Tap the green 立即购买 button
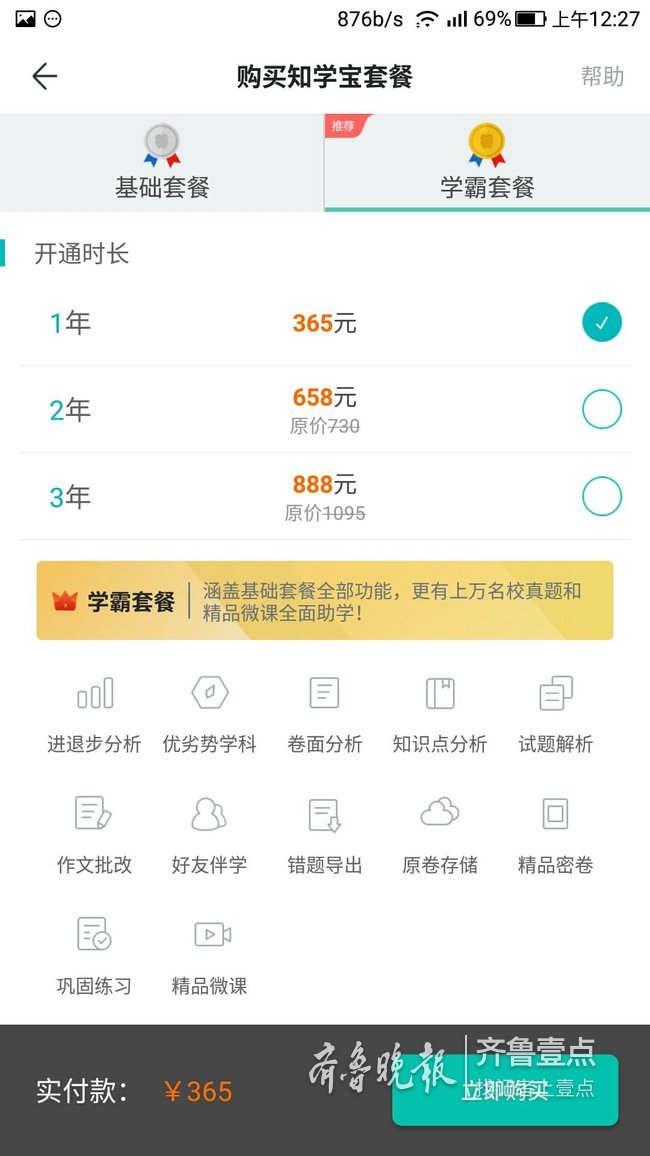650x1156 pixels. 505,1090
